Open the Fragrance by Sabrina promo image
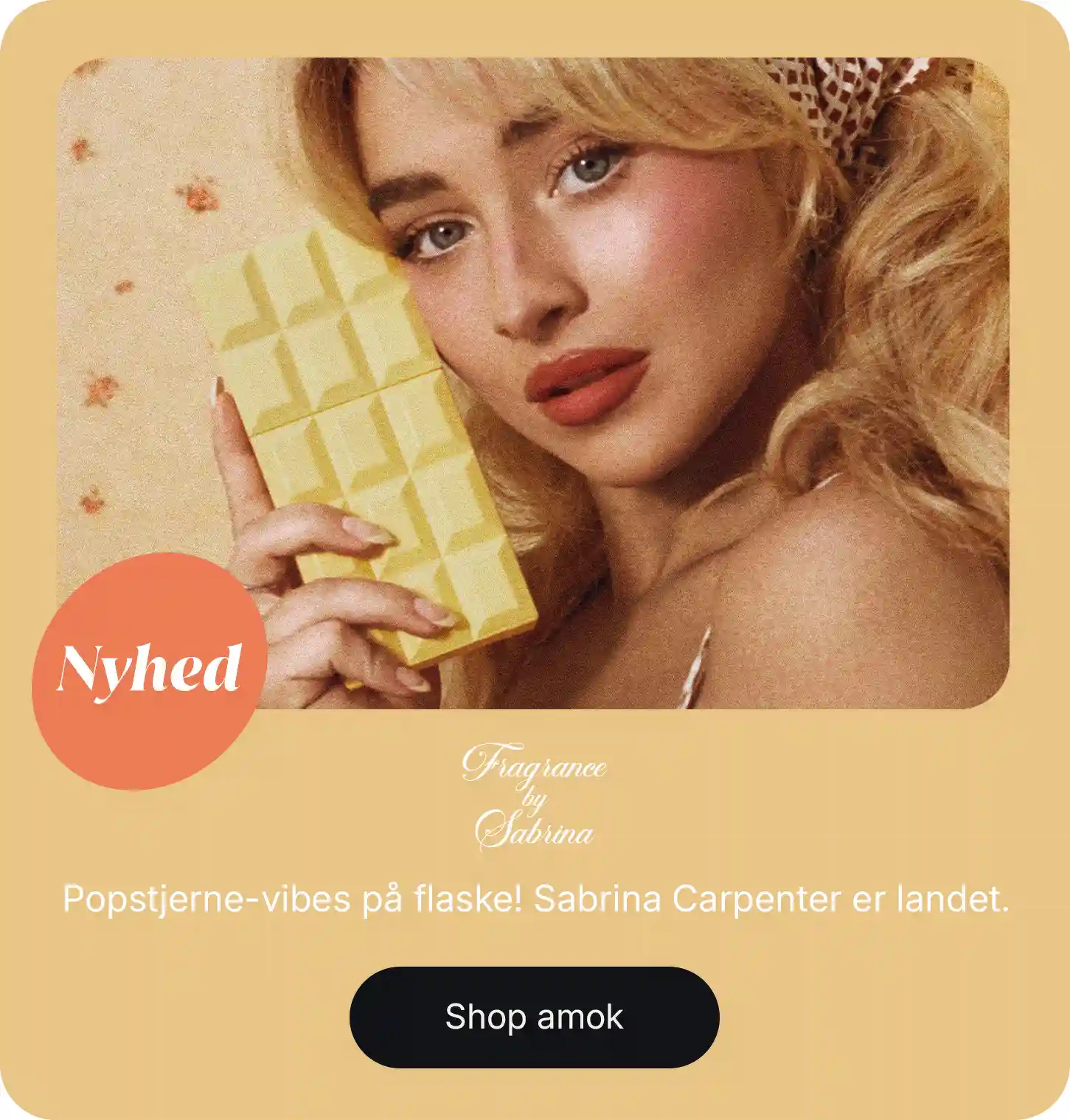The width and height of the screenshot is (1070, 1120). point(532,383)
